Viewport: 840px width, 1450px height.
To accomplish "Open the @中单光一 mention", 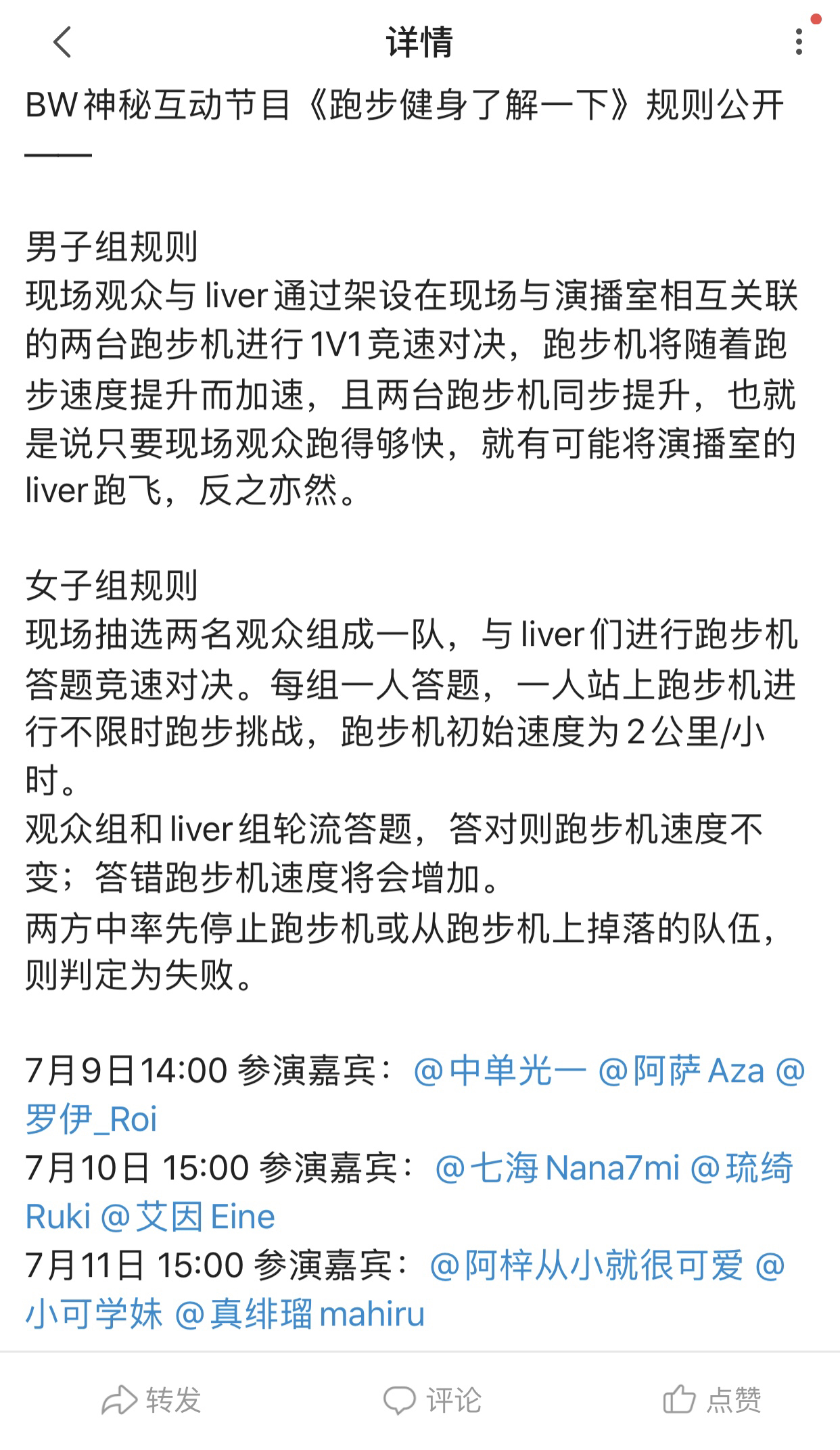I will click(x=499, y=1071).
